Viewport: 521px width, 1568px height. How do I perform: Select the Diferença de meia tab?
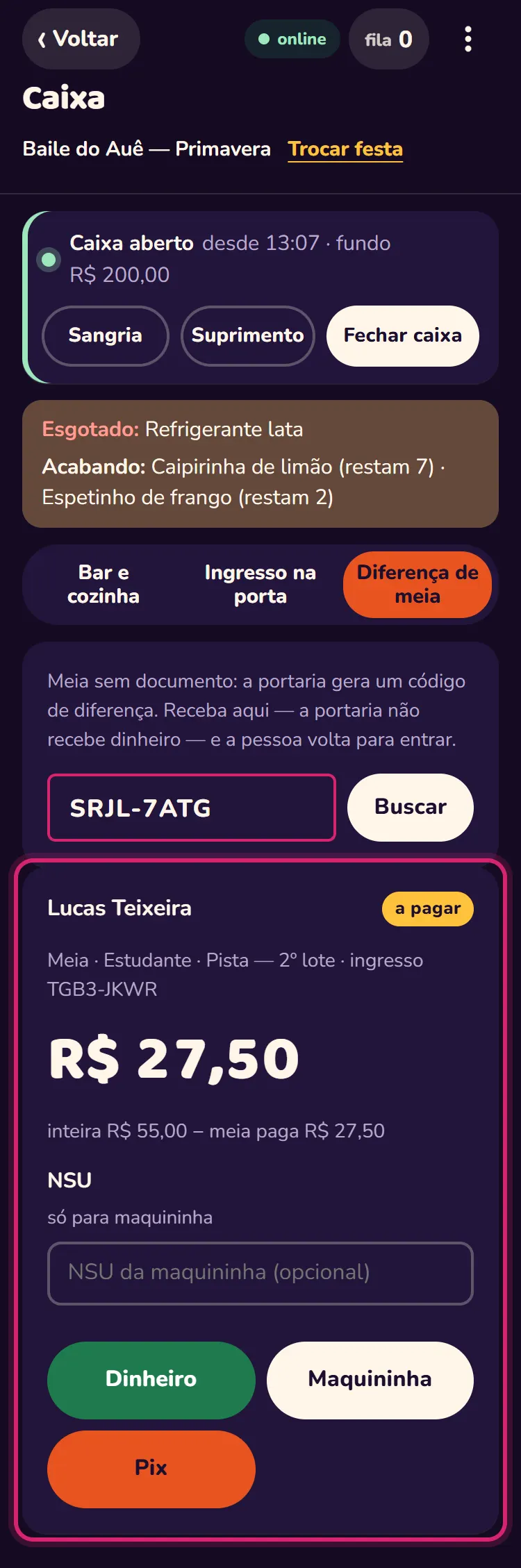point(417,585)
